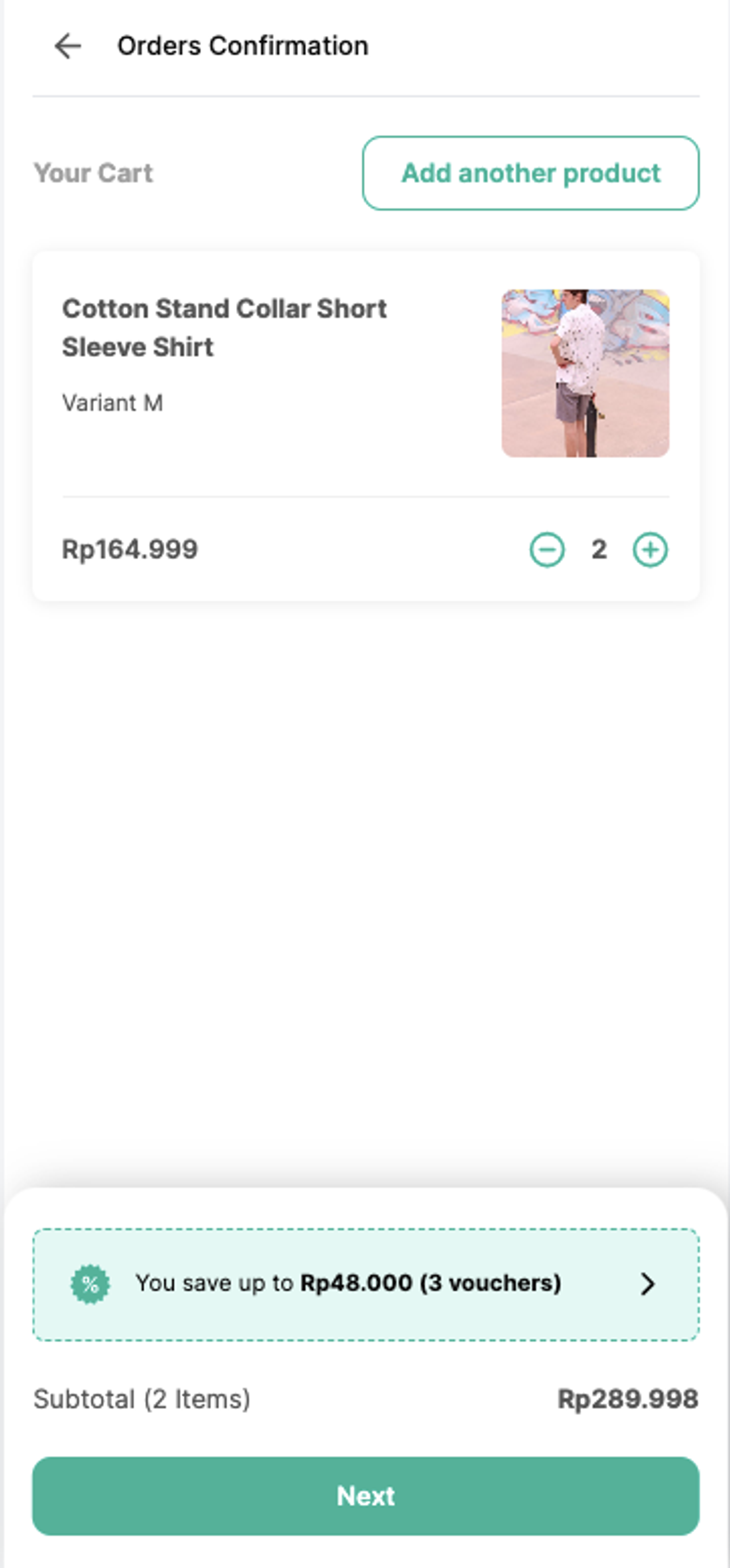
Task: Increase shirt quantity with plus button
Action: [650, 550]
